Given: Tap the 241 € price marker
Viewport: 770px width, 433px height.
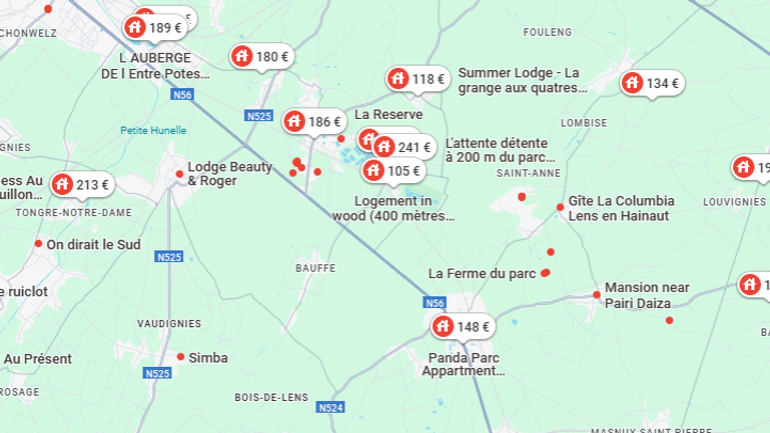Looking at the screenshot, I should pyautogui.click(x=404, y=148).
